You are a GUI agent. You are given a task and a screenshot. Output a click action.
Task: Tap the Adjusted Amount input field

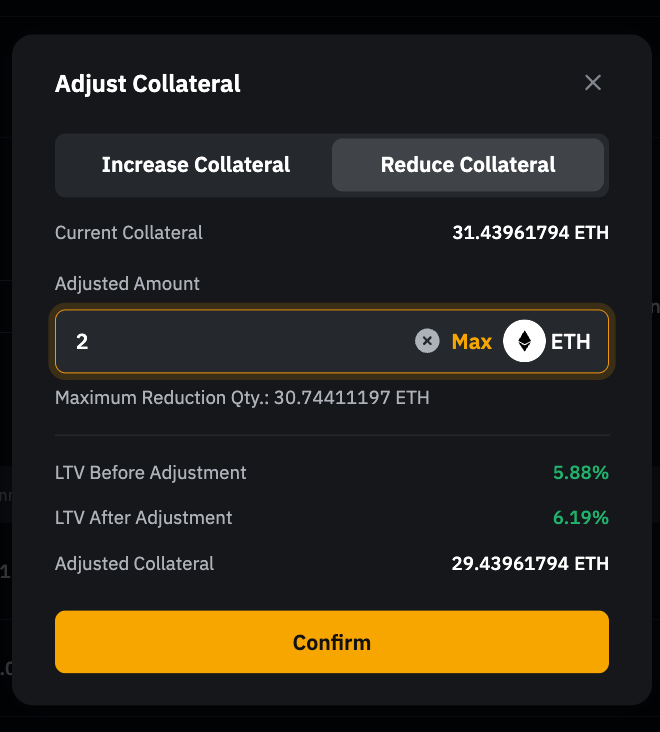point(240,342)
